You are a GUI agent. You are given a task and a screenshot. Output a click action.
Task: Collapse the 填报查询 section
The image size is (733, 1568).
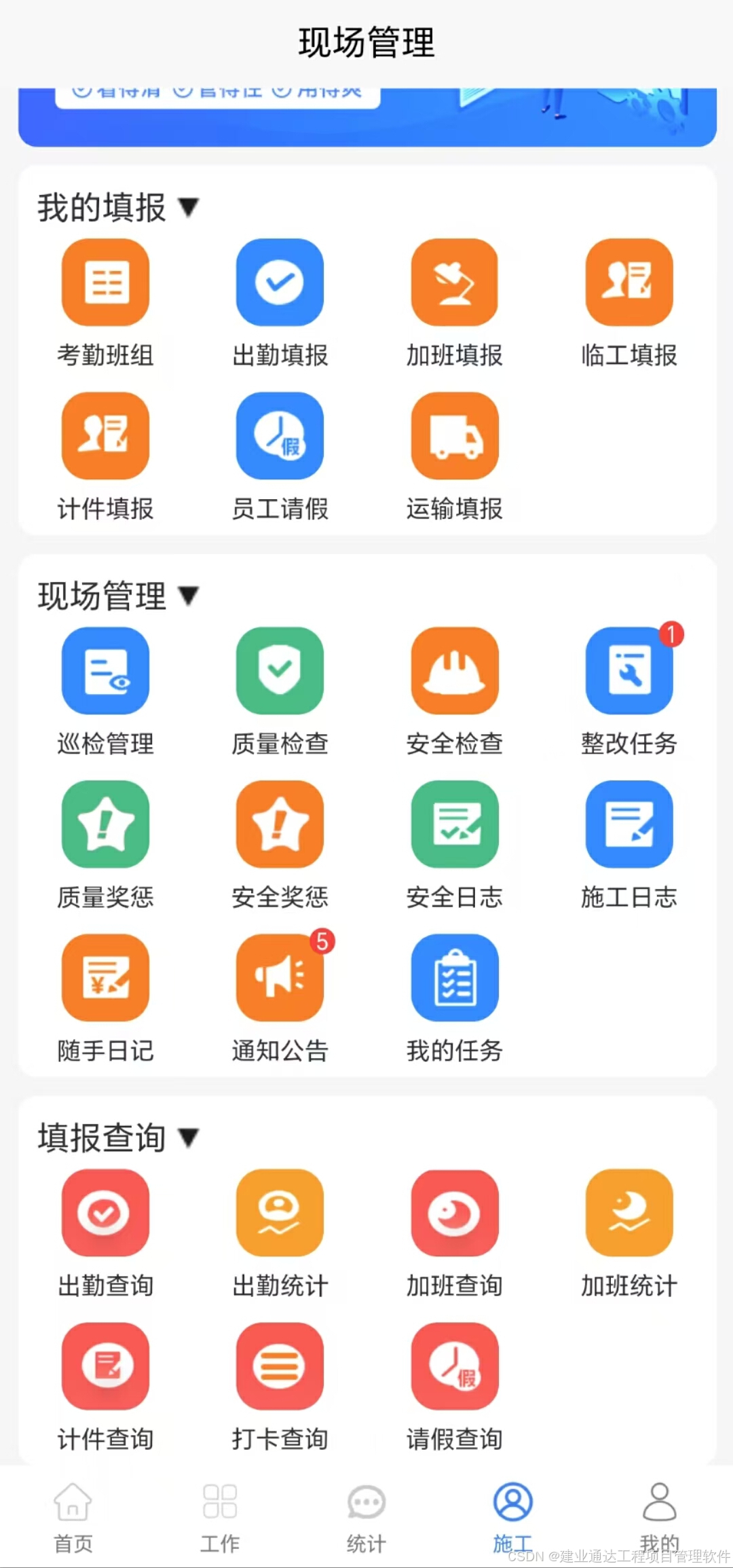[188, 1137]
